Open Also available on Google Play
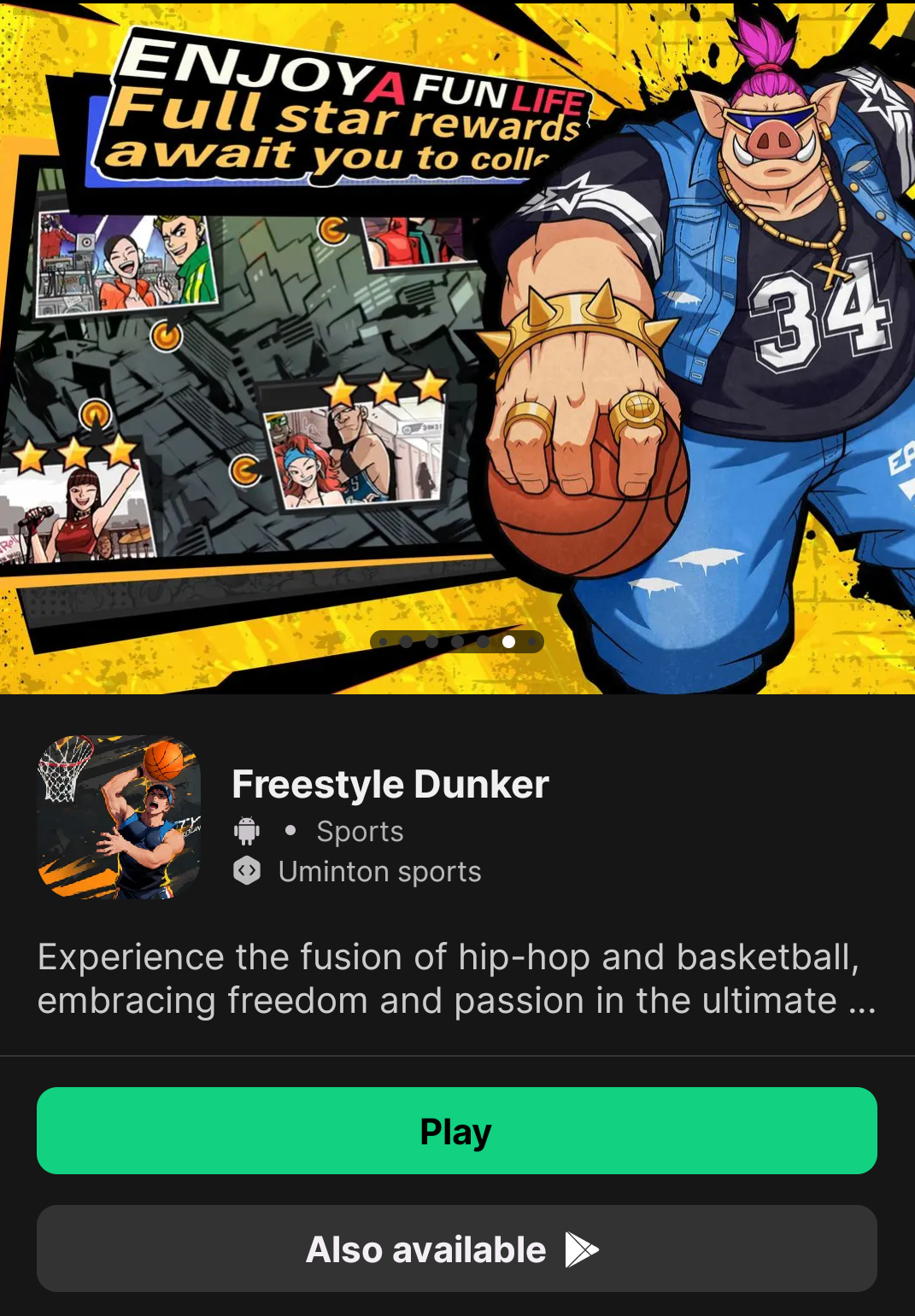915x1316 pixels. 456,1249
